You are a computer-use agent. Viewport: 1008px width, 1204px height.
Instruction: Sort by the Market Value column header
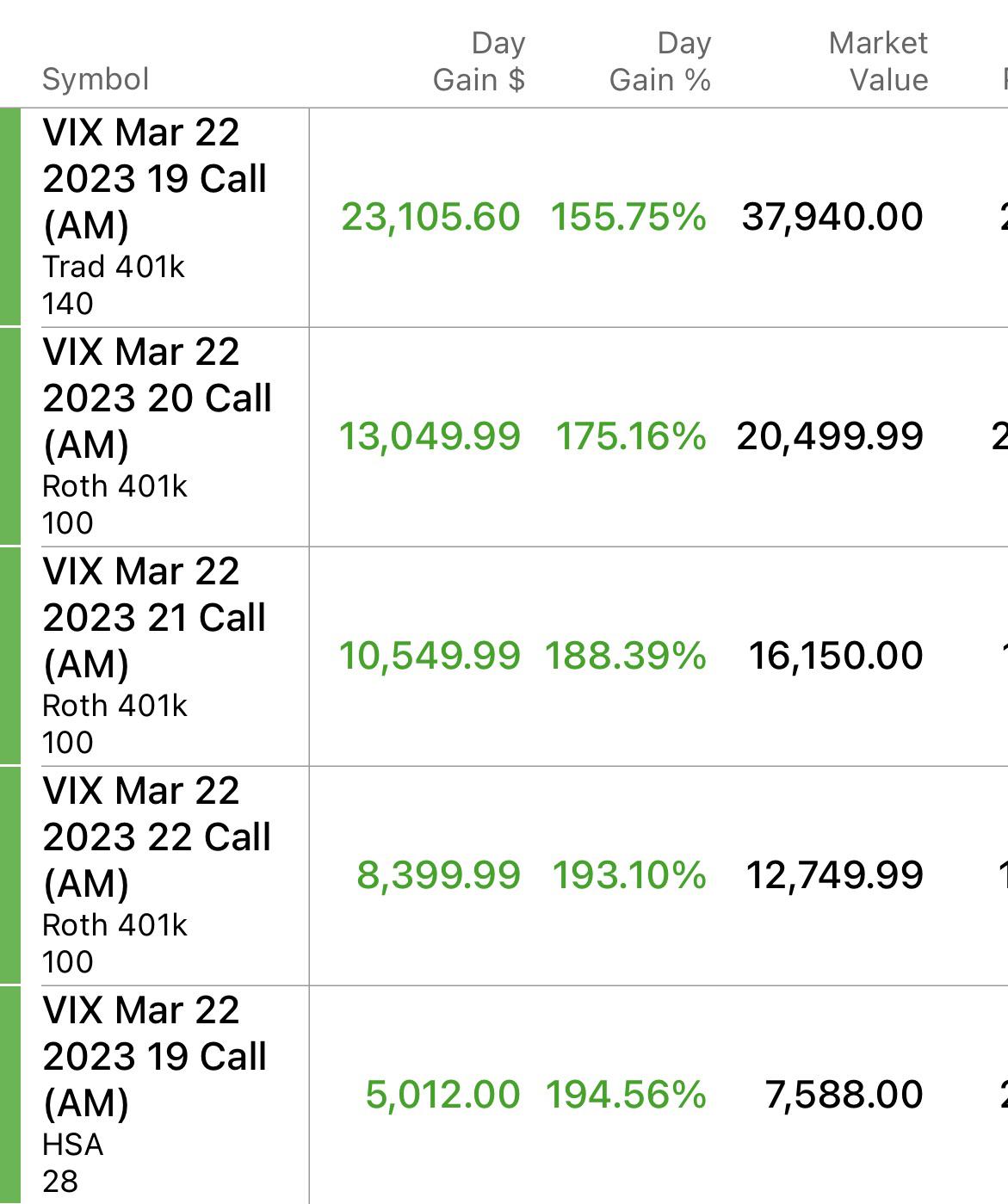tap(878, 62)
